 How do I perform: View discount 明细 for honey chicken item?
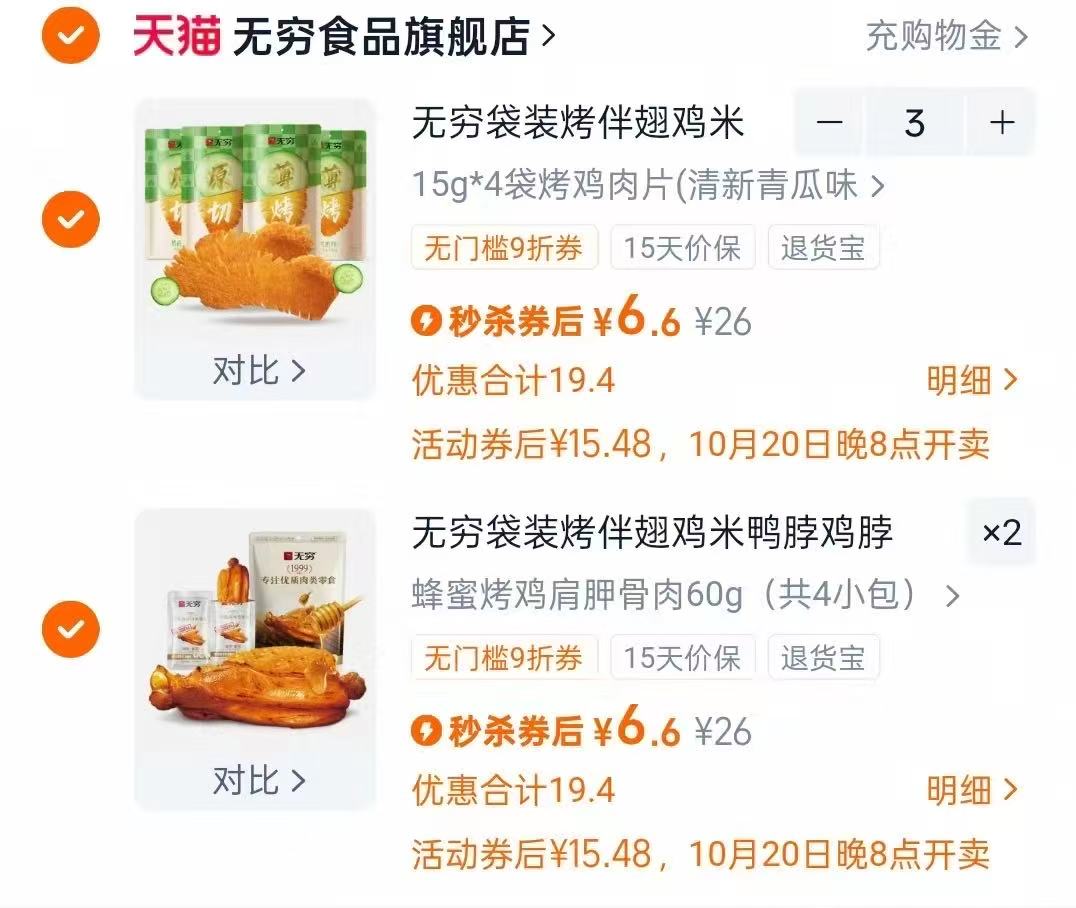(971, 790)
